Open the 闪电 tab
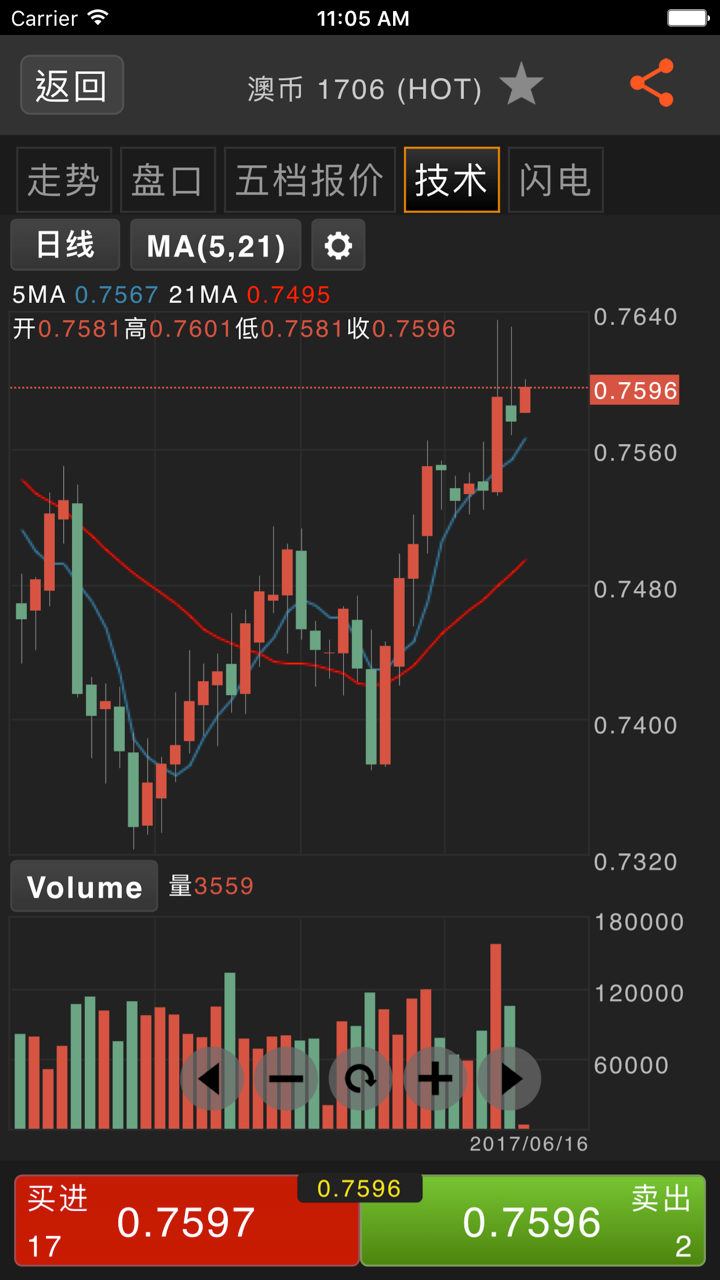Image resolution: width=720 pixels, height=1280 pixels. pyautogui.click(x=555, y=180)
